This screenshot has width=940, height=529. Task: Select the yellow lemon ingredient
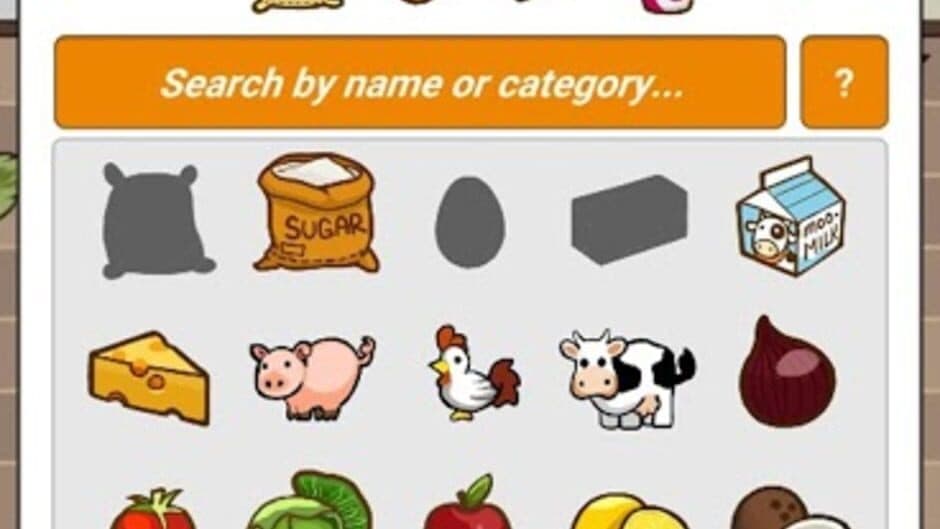[626, 510]
